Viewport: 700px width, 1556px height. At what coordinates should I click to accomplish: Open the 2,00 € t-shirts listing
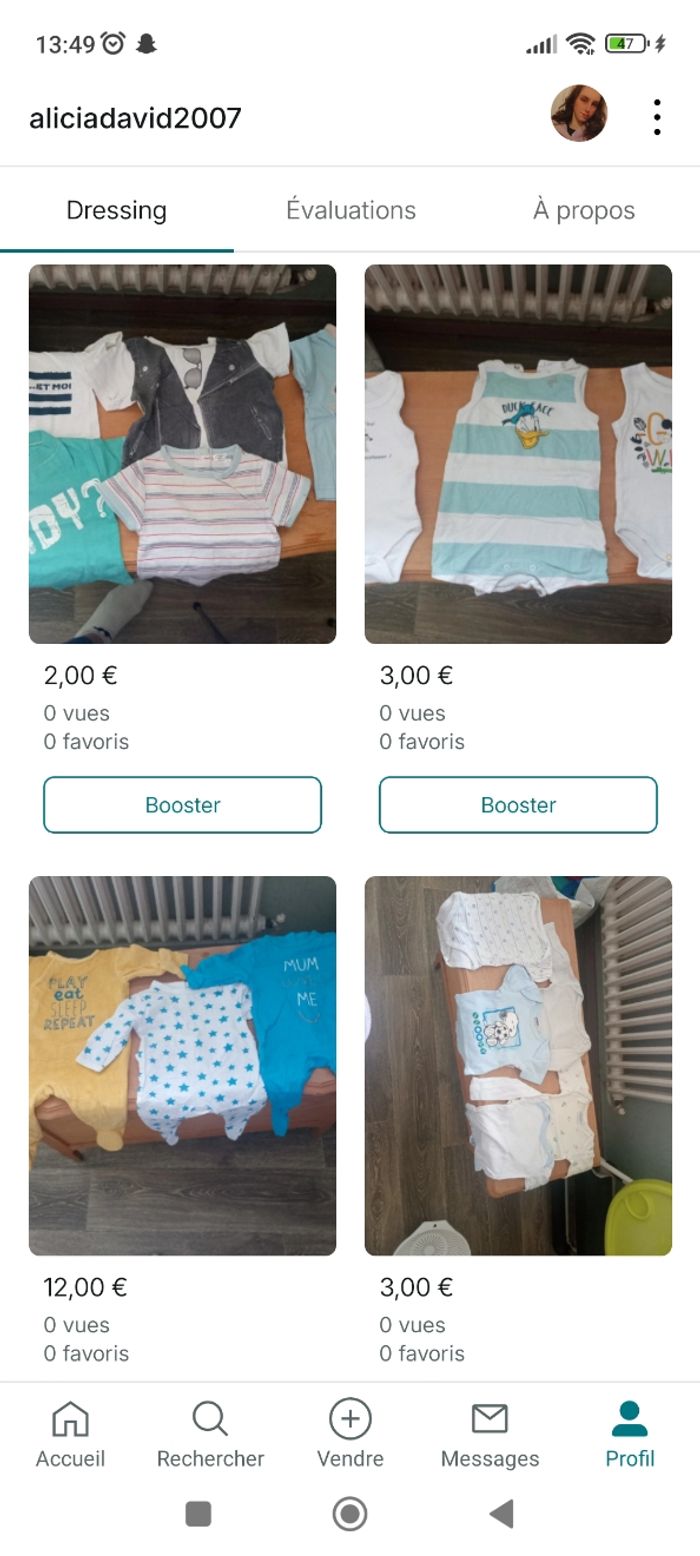pyautogui.click(x=182, y=454)
